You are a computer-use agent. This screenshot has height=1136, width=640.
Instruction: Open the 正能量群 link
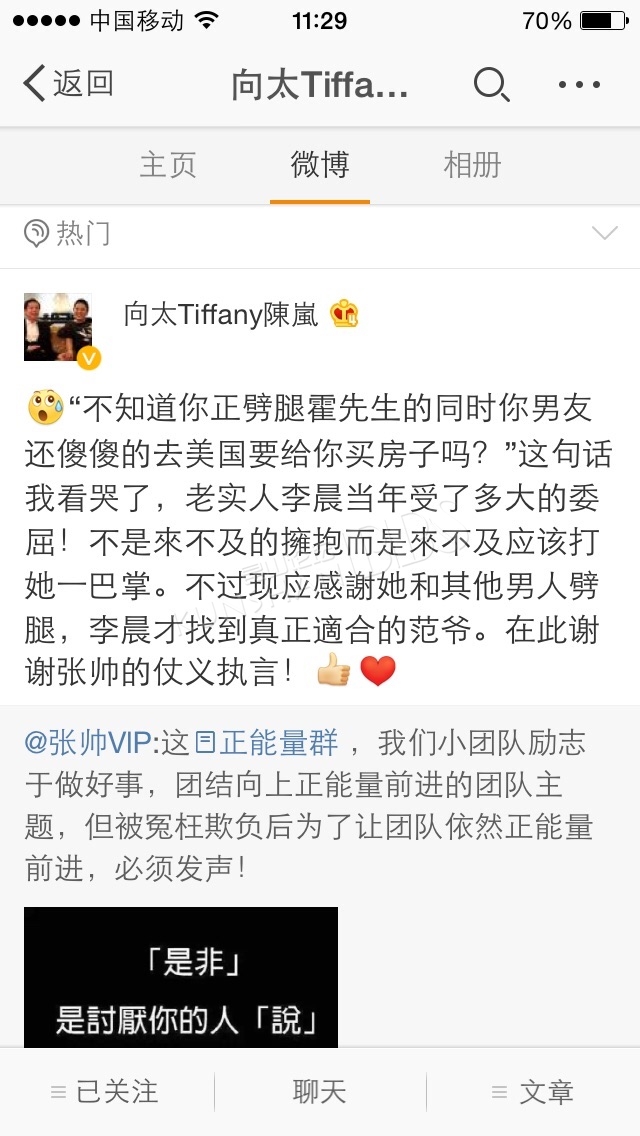pyautogui.click(x=267, y=743)
